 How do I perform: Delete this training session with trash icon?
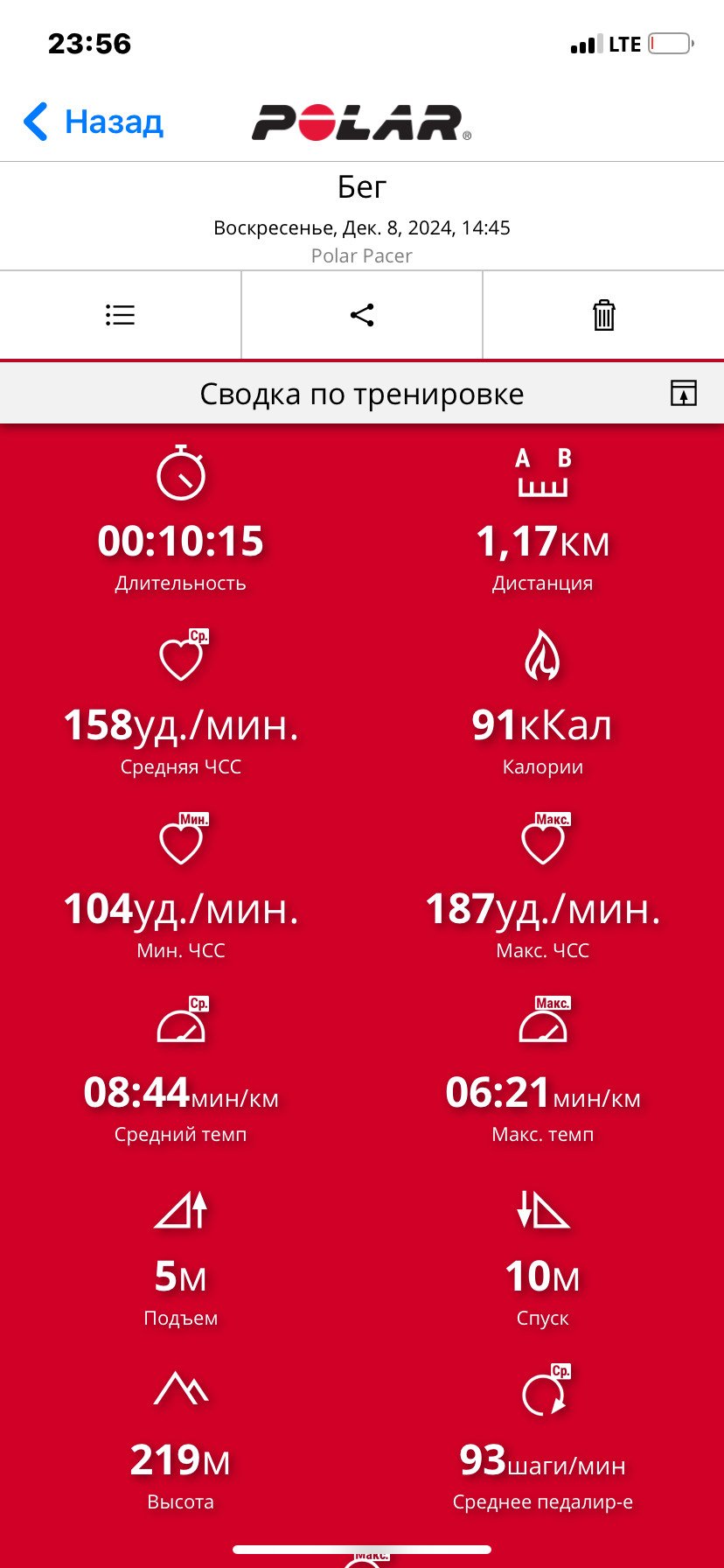(x=603, y=315)
